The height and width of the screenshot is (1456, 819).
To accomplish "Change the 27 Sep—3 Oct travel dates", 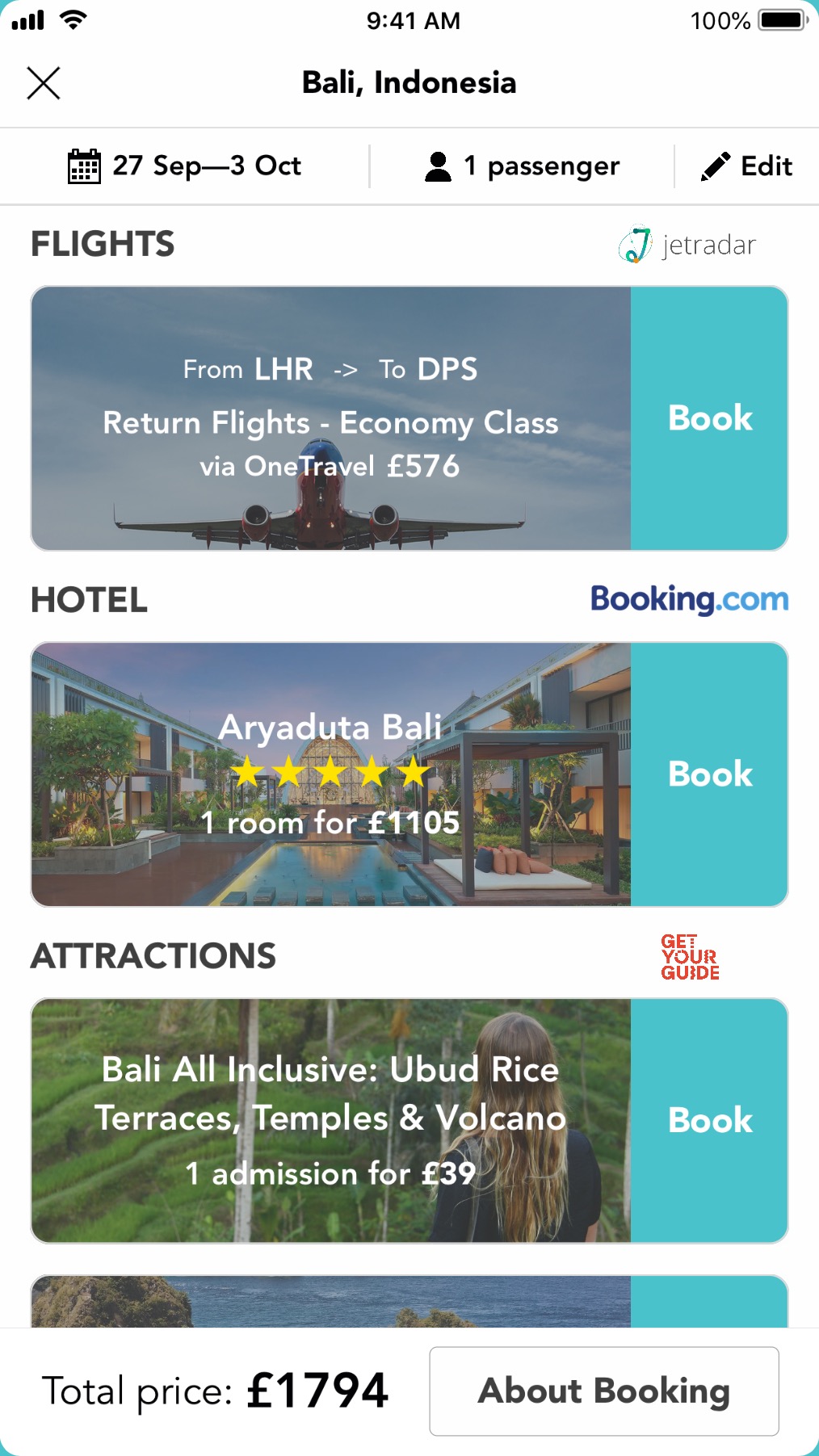I will [x=185, y=166].
